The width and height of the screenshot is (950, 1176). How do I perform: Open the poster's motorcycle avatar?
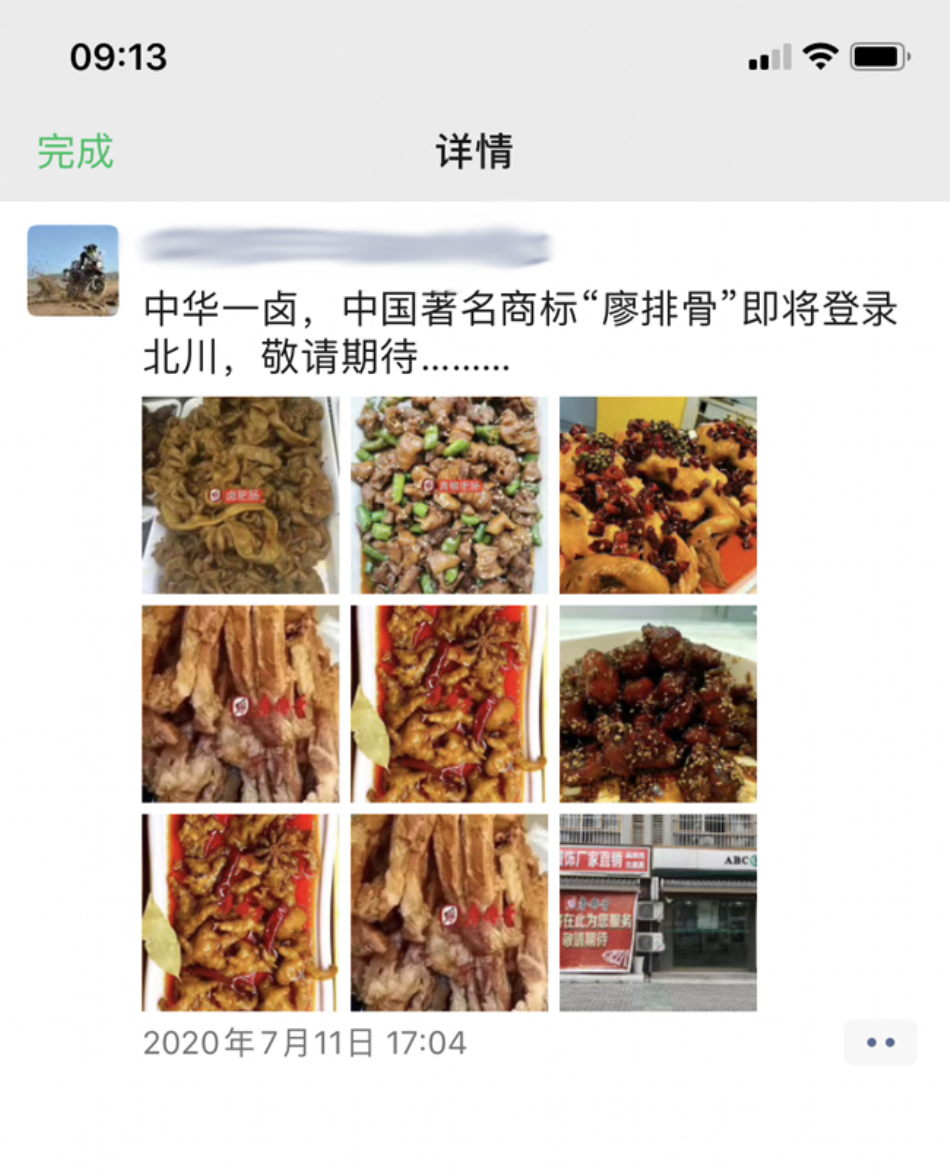pyautogui.click(x=73, y=270)
